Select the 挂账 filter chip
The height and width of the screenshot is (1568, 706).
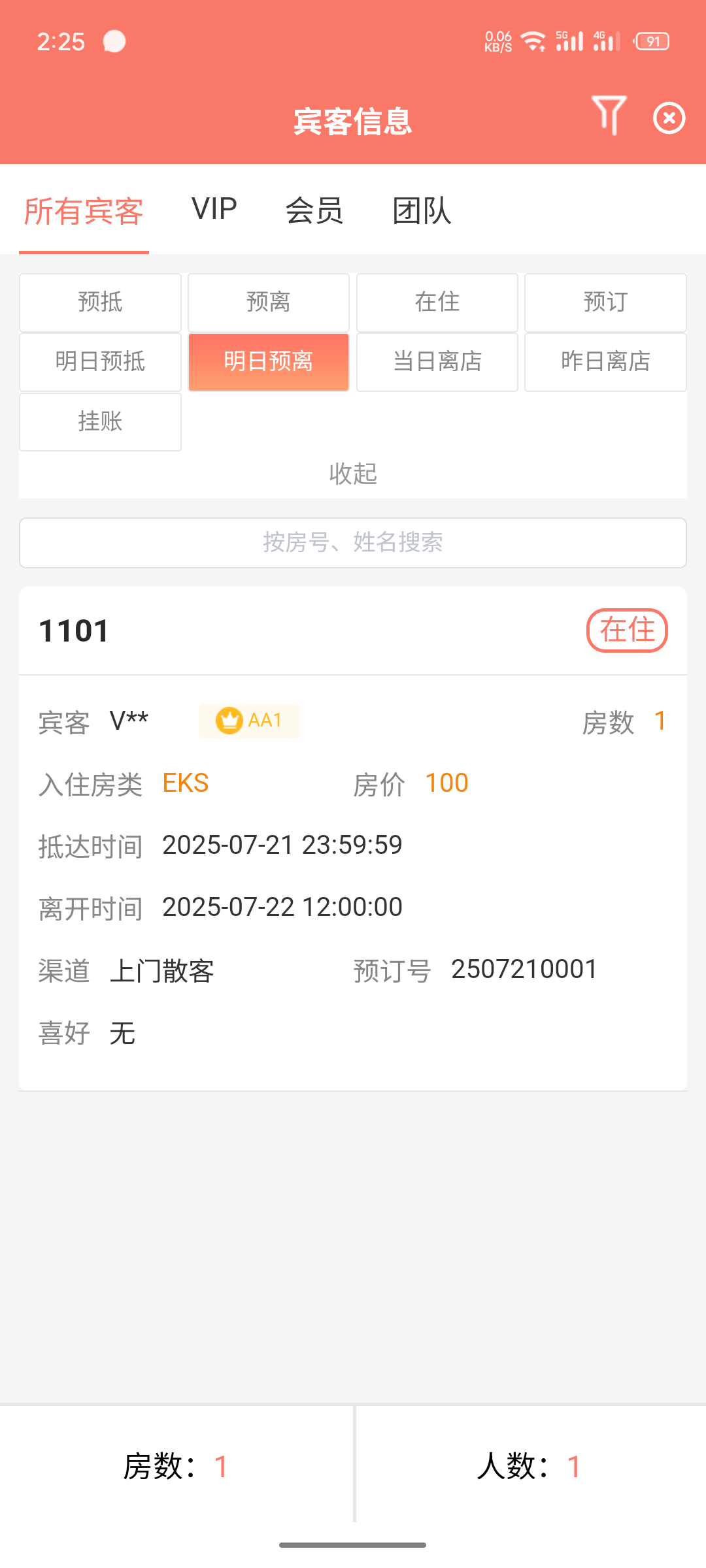pos(100,422)
